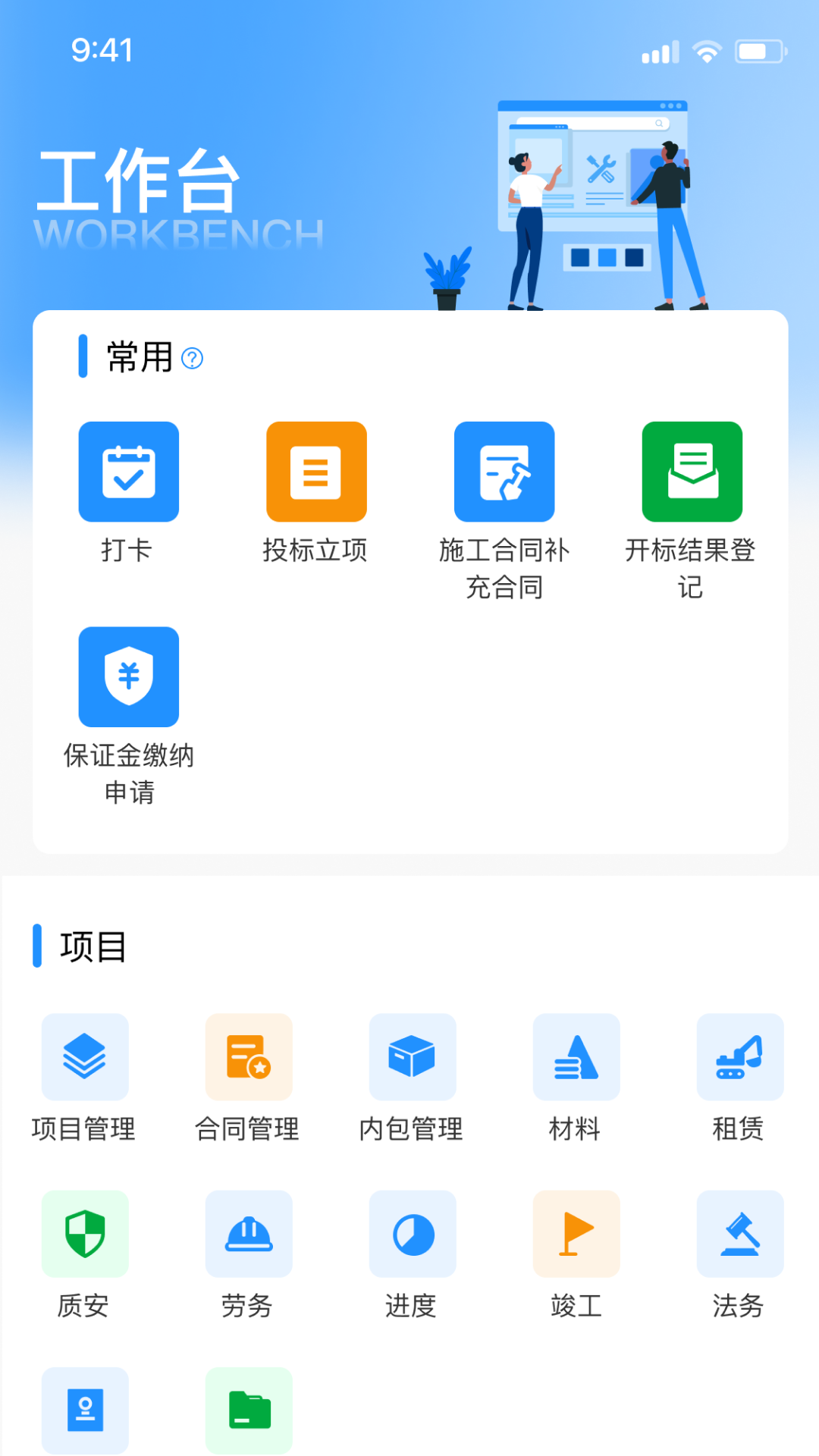Tap the green folder icon at bottom

tap(249, 1410)
